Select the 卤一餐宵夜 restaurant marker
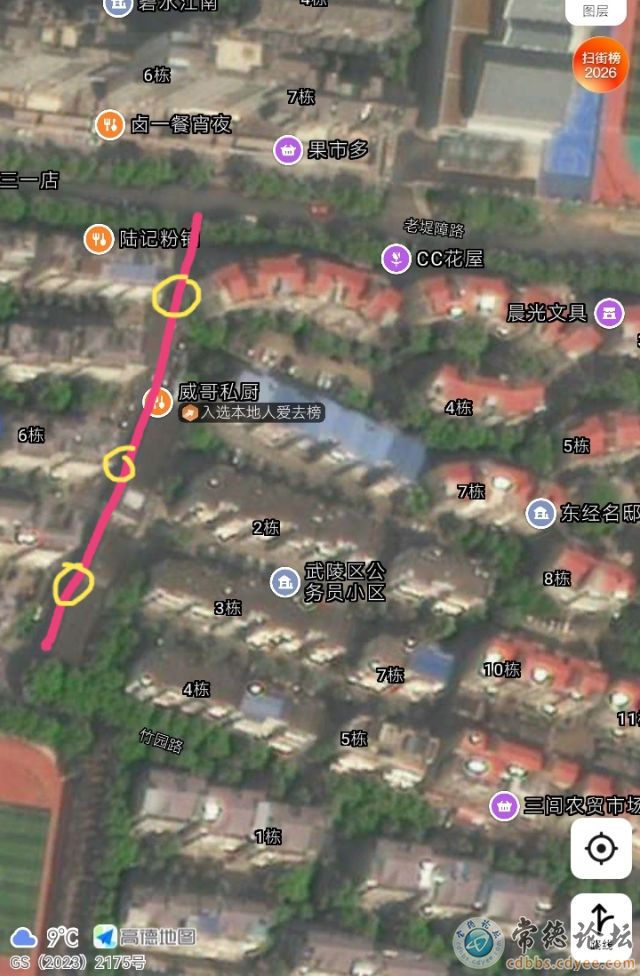 pyautogui.click(x=111, y=124)
